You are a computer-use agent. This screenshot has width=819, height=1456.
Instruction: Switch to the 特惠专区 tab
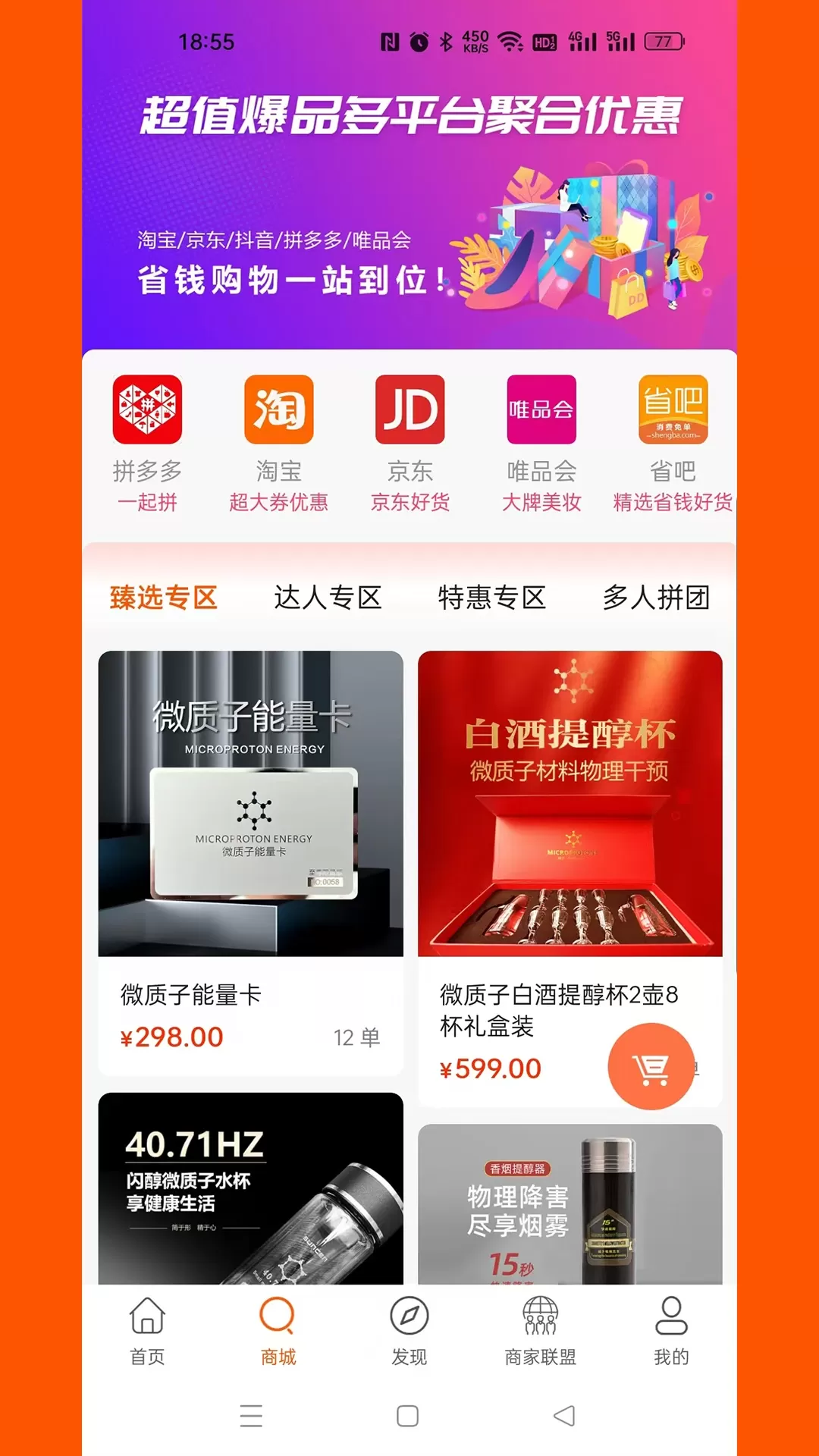(x=491, y=598)
